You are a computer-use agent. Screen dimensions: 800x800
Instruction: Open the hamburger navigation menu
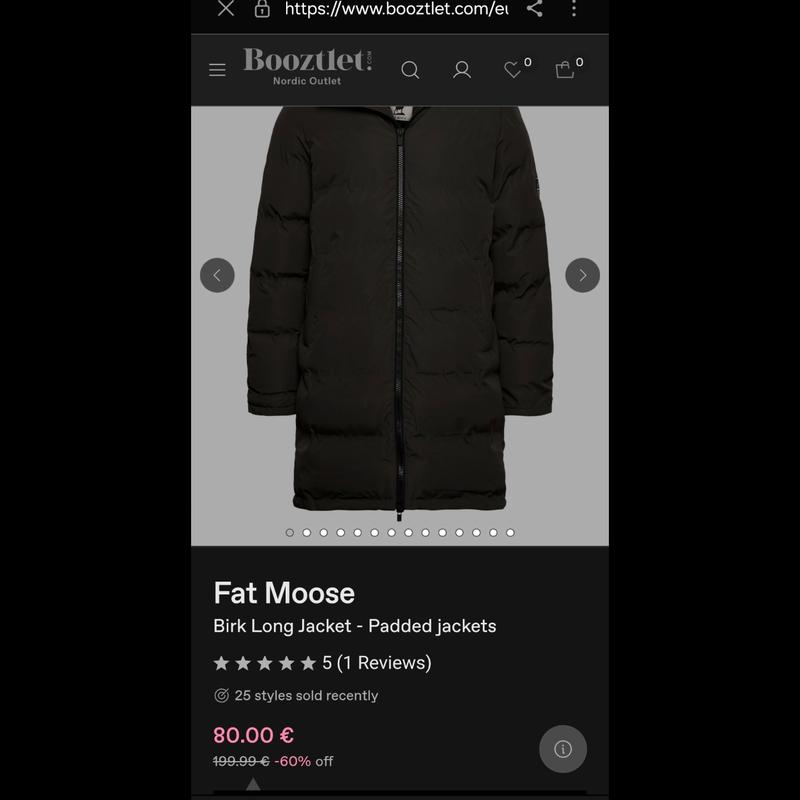[x=217, y=70]
